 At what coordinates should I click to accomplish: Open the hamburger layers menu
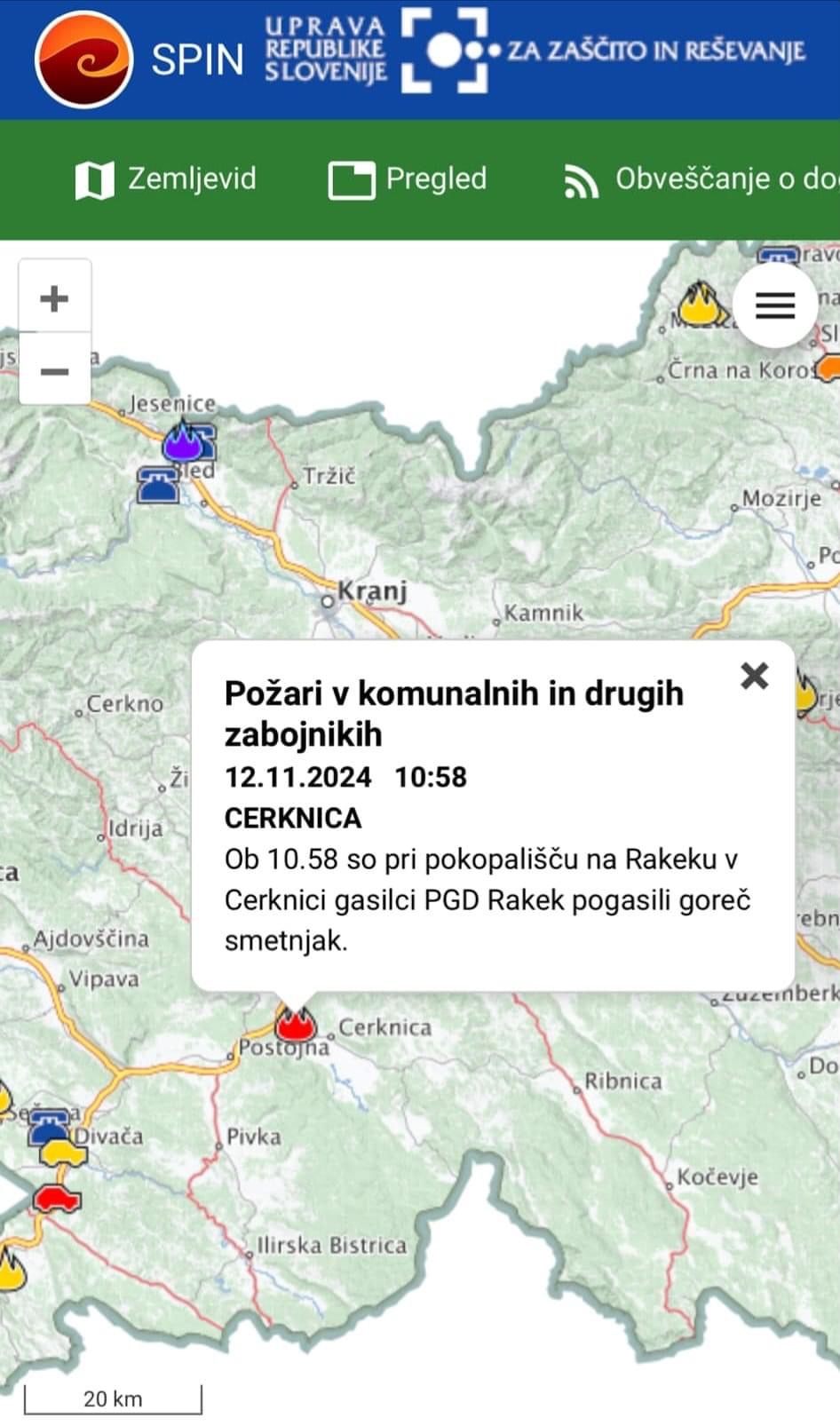point(774,305)
